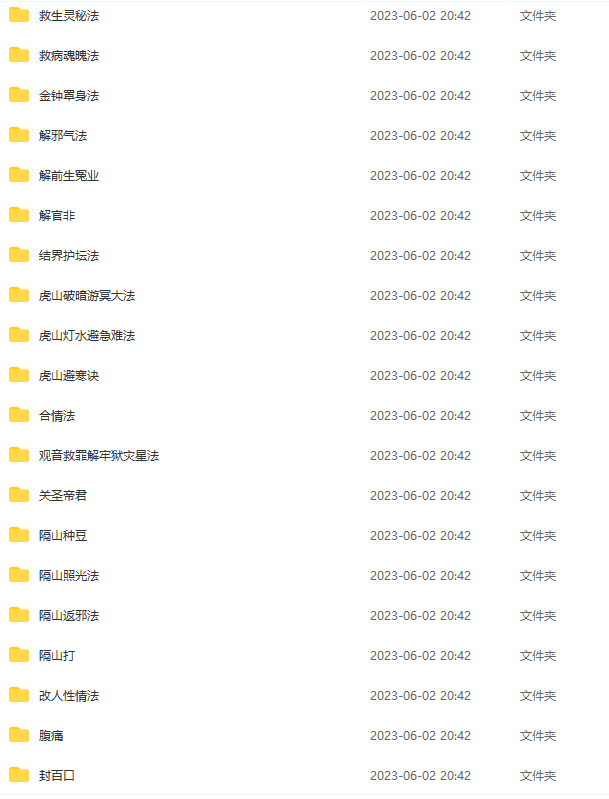Open the 隔山种豆 folder
The image size is (609, 799).
point(62,536)
